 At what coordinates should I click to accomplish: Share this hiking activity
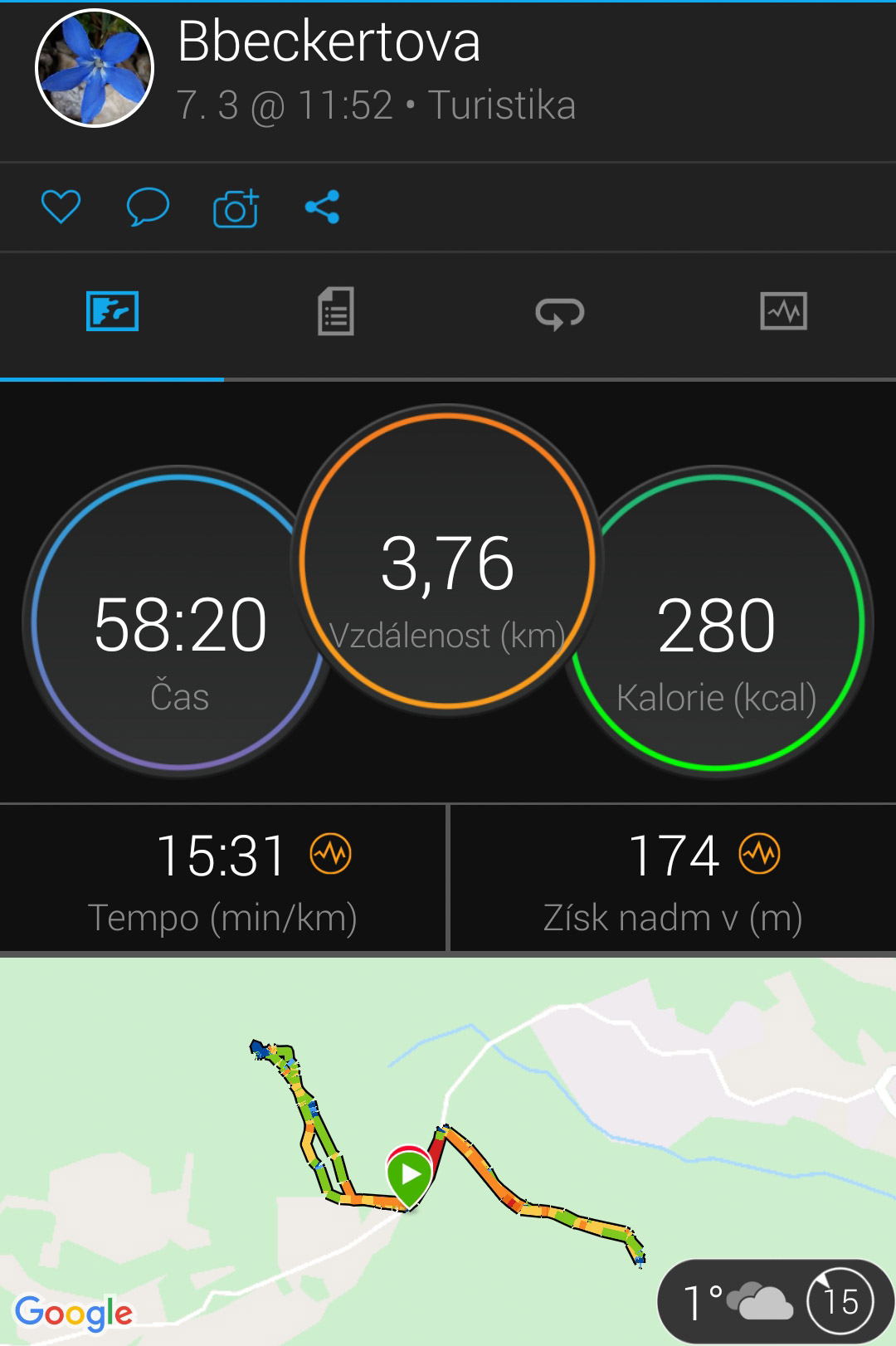tap(322, 207)
